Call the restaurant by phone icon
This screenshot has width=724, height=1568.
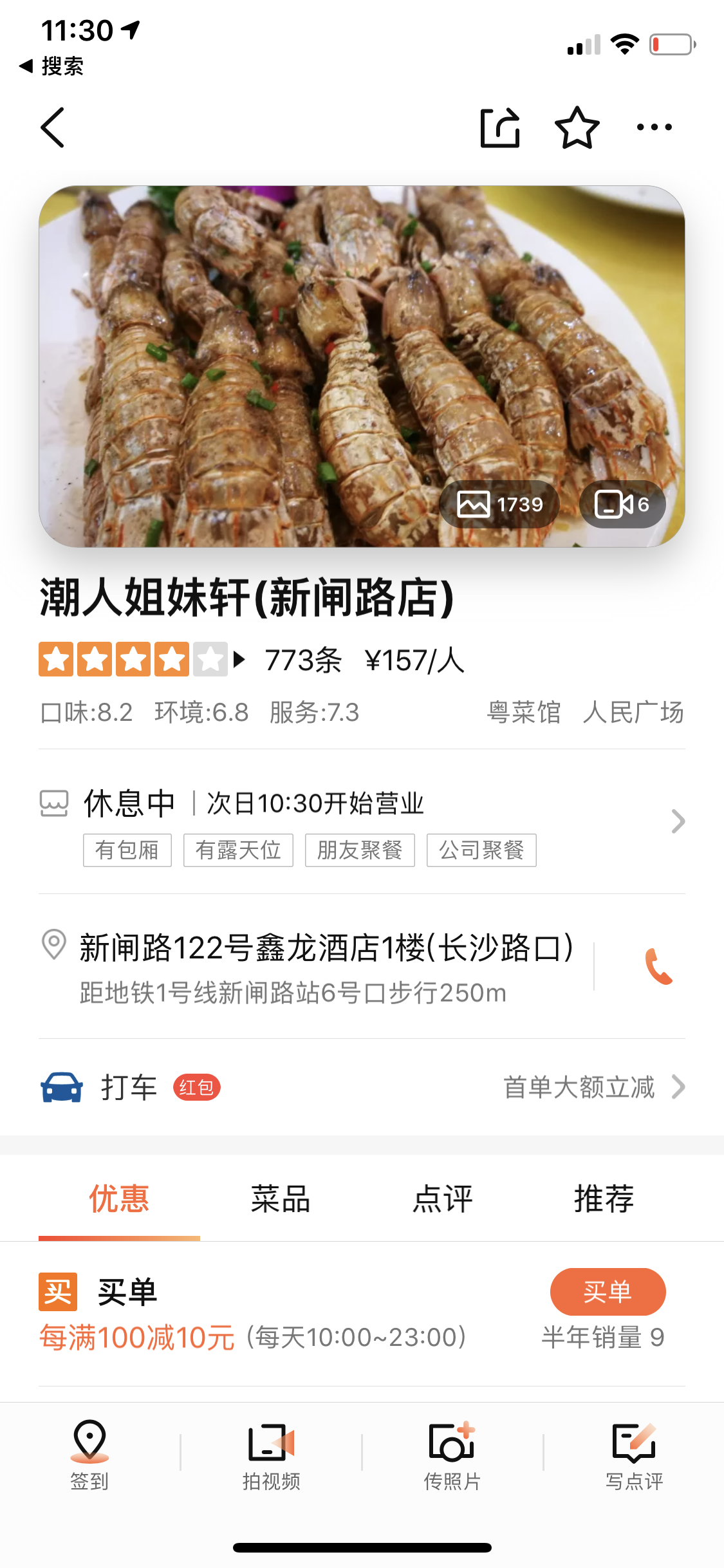tap(658, 966)
